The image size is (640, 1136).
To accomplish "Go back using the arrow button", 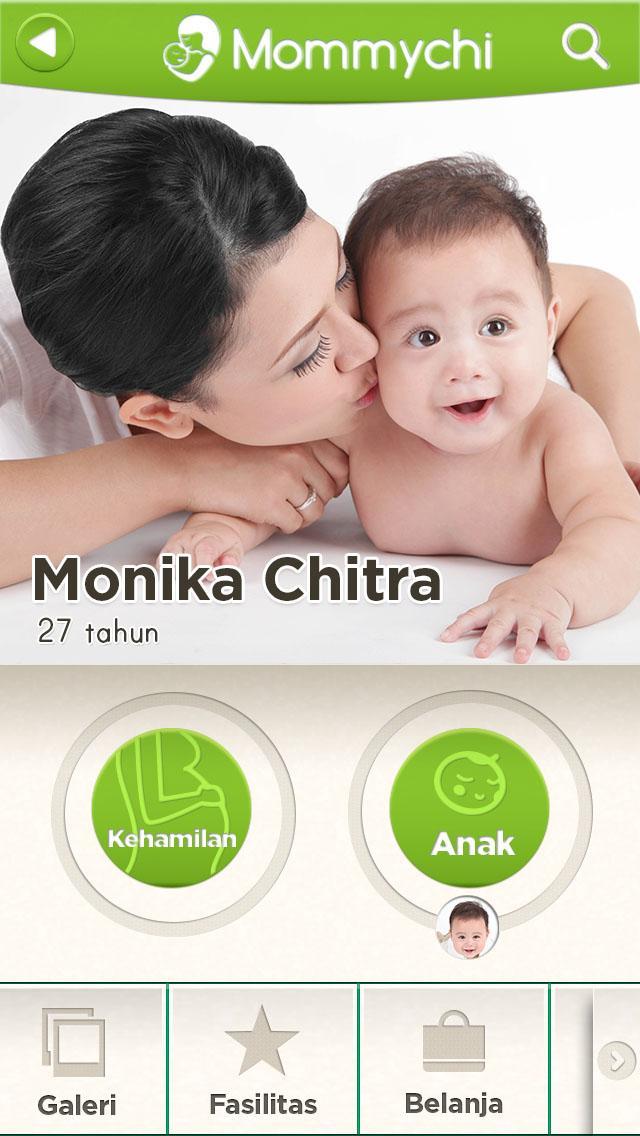I will coord(44,44).
